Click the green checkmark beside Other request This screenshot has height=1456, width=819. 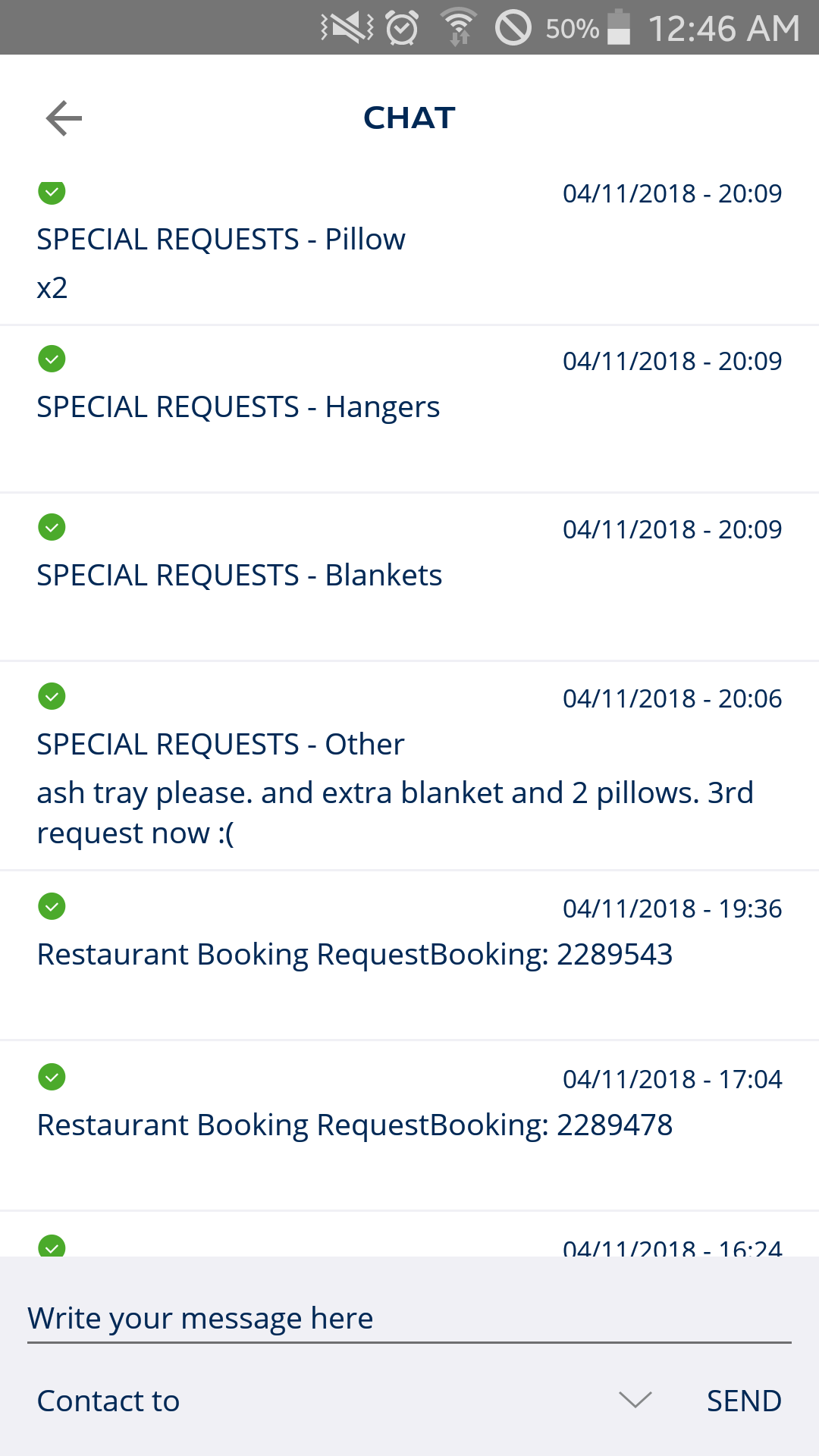[x=52, y=698]
